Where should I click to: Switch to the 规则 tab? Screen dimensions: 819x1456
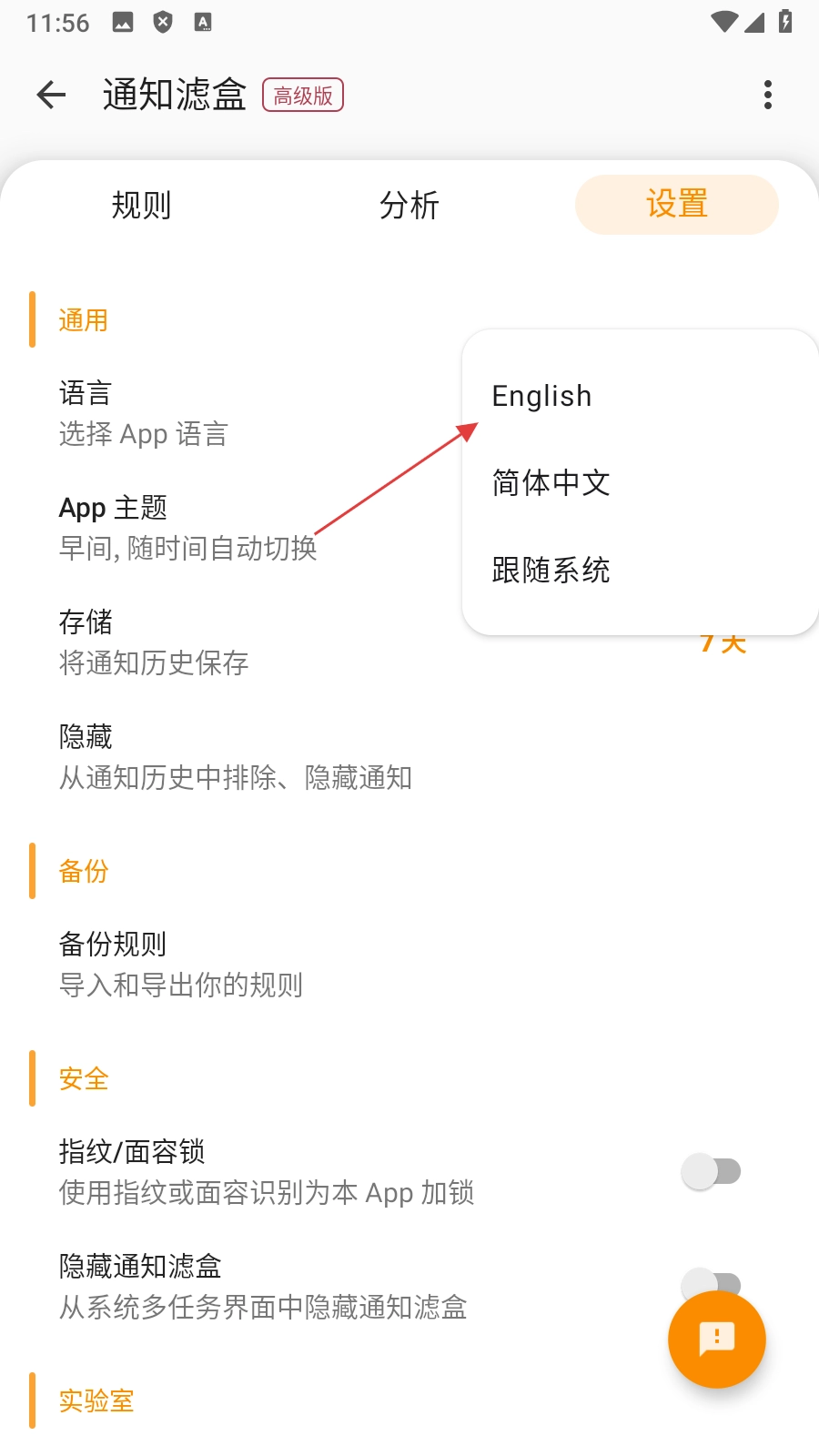click(x=141, y=205)
